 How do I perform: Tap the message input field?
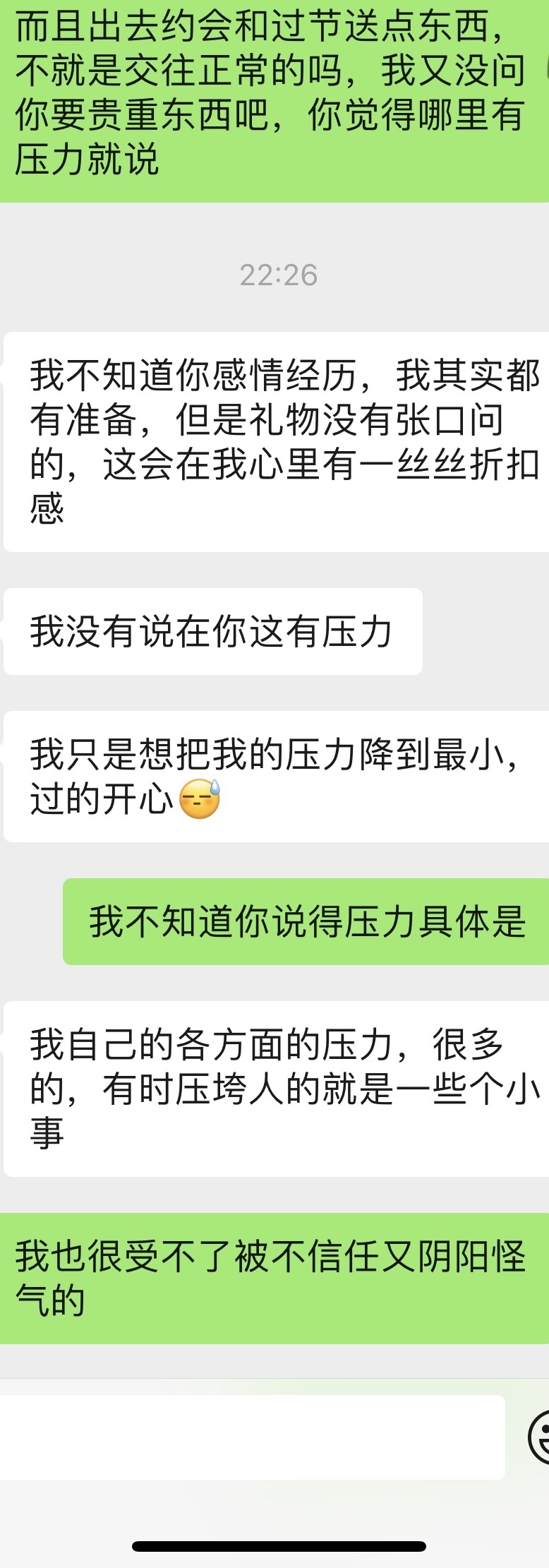click(251, 1437)
